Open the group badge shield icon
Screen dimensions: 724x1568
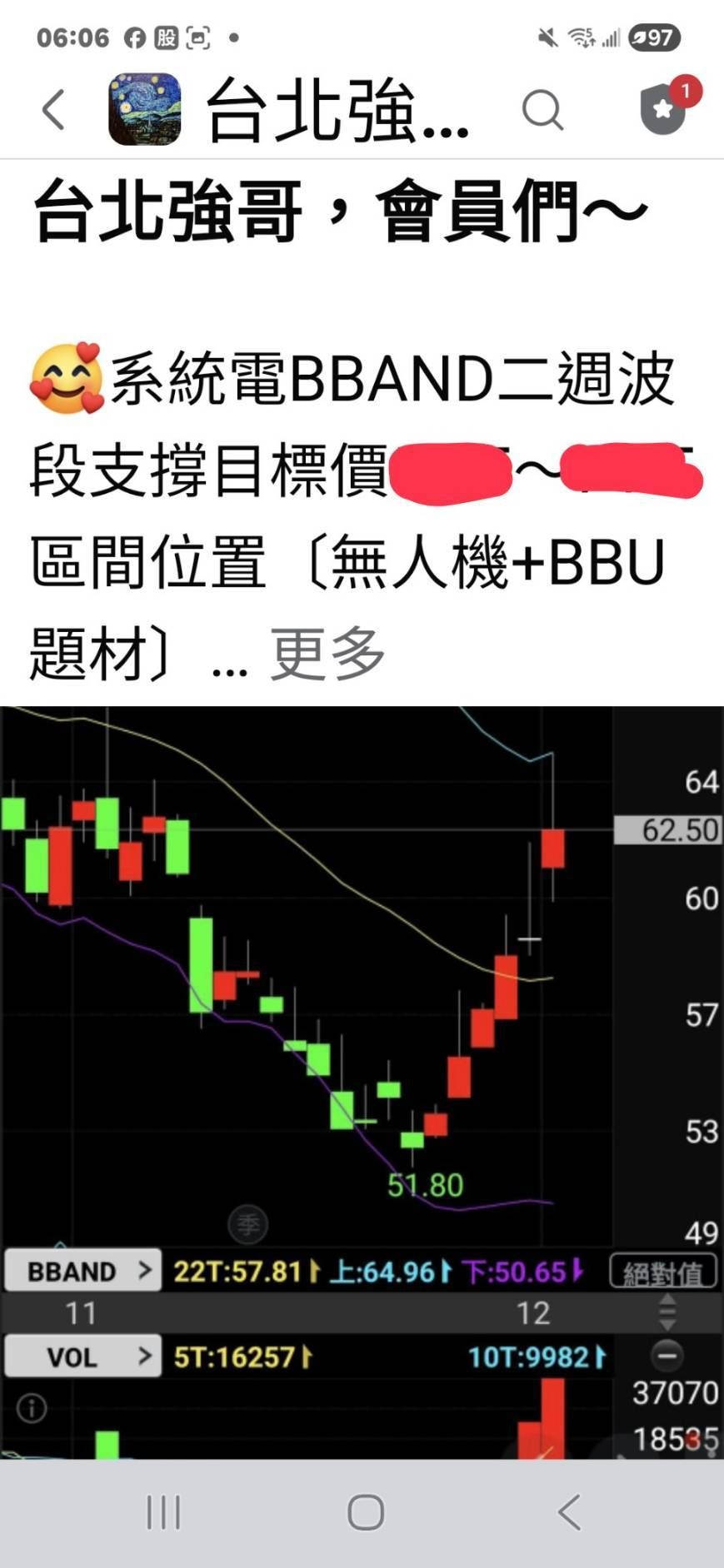(x=663, y=108)
